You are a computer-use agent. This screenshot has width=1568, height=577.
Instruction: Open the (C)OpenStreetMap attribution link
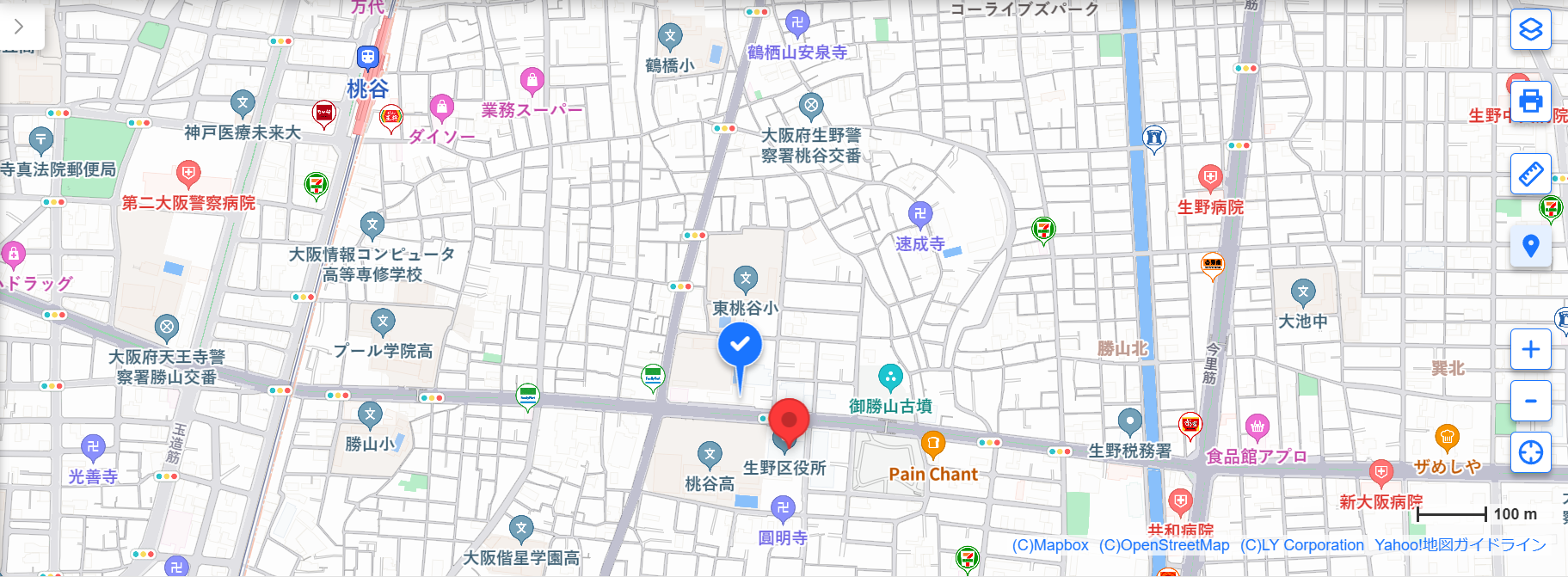pos(1164,545)
